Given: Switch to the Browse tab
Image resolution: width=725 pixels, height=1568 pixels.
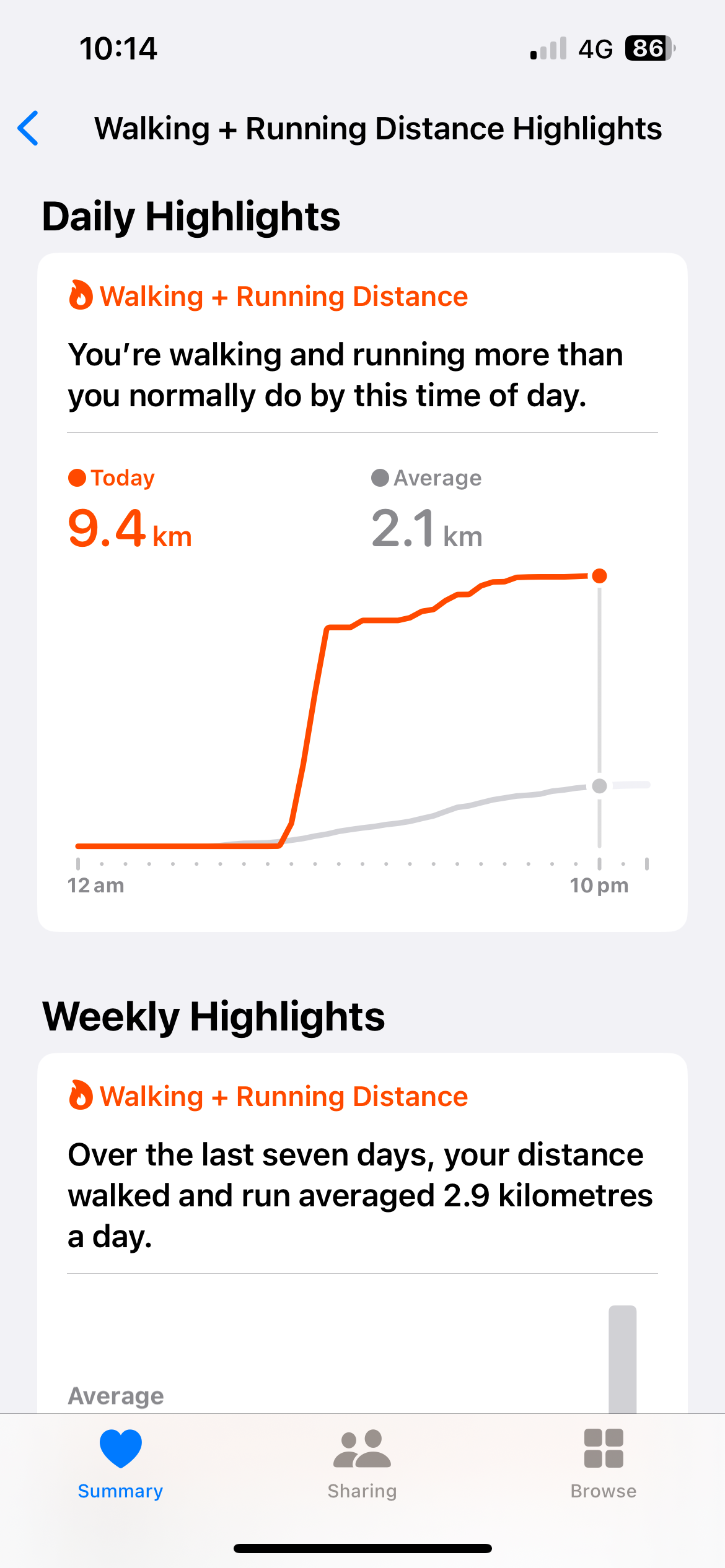Looking at the screenshot, I should (x=603, y=1464).
